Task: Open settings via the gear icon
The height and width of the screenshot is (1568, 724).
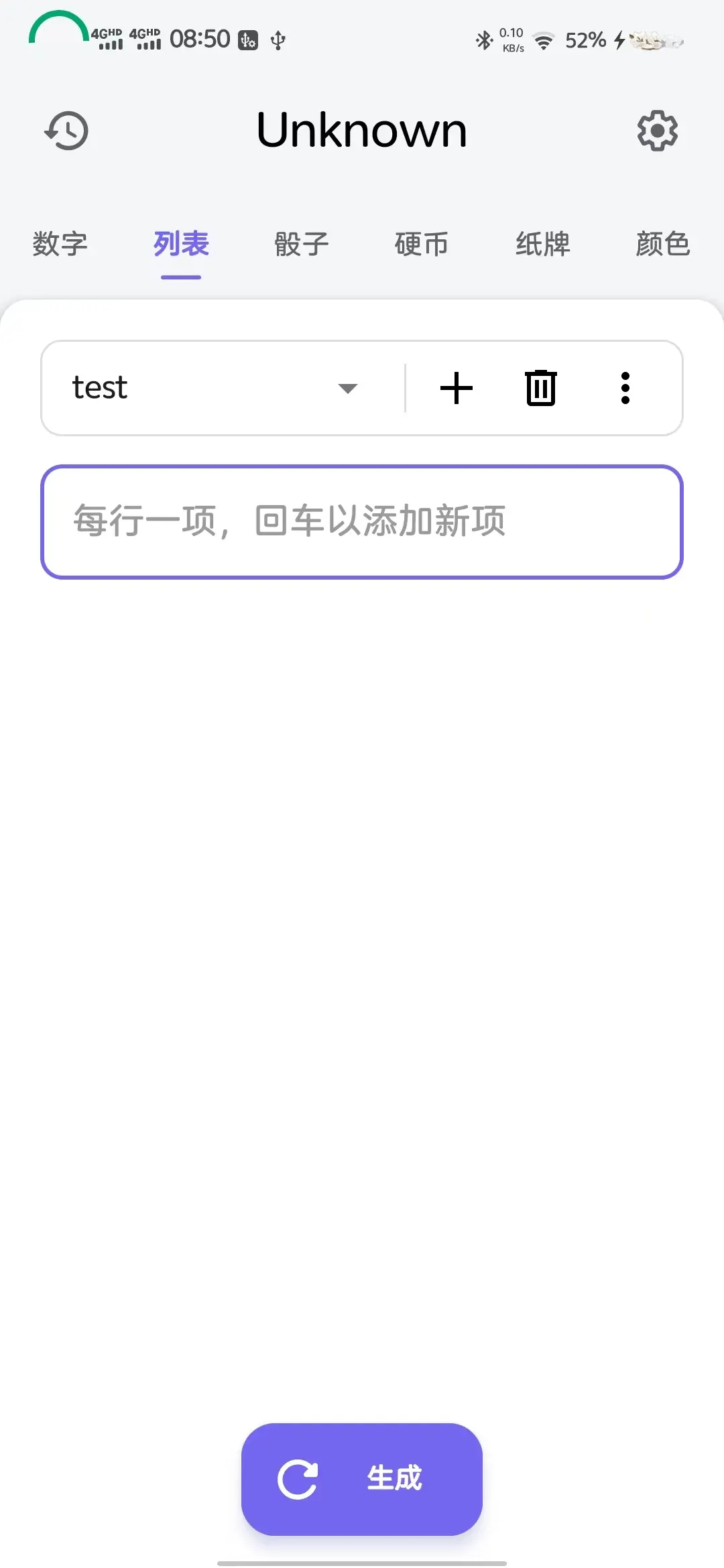Action: 657,131
